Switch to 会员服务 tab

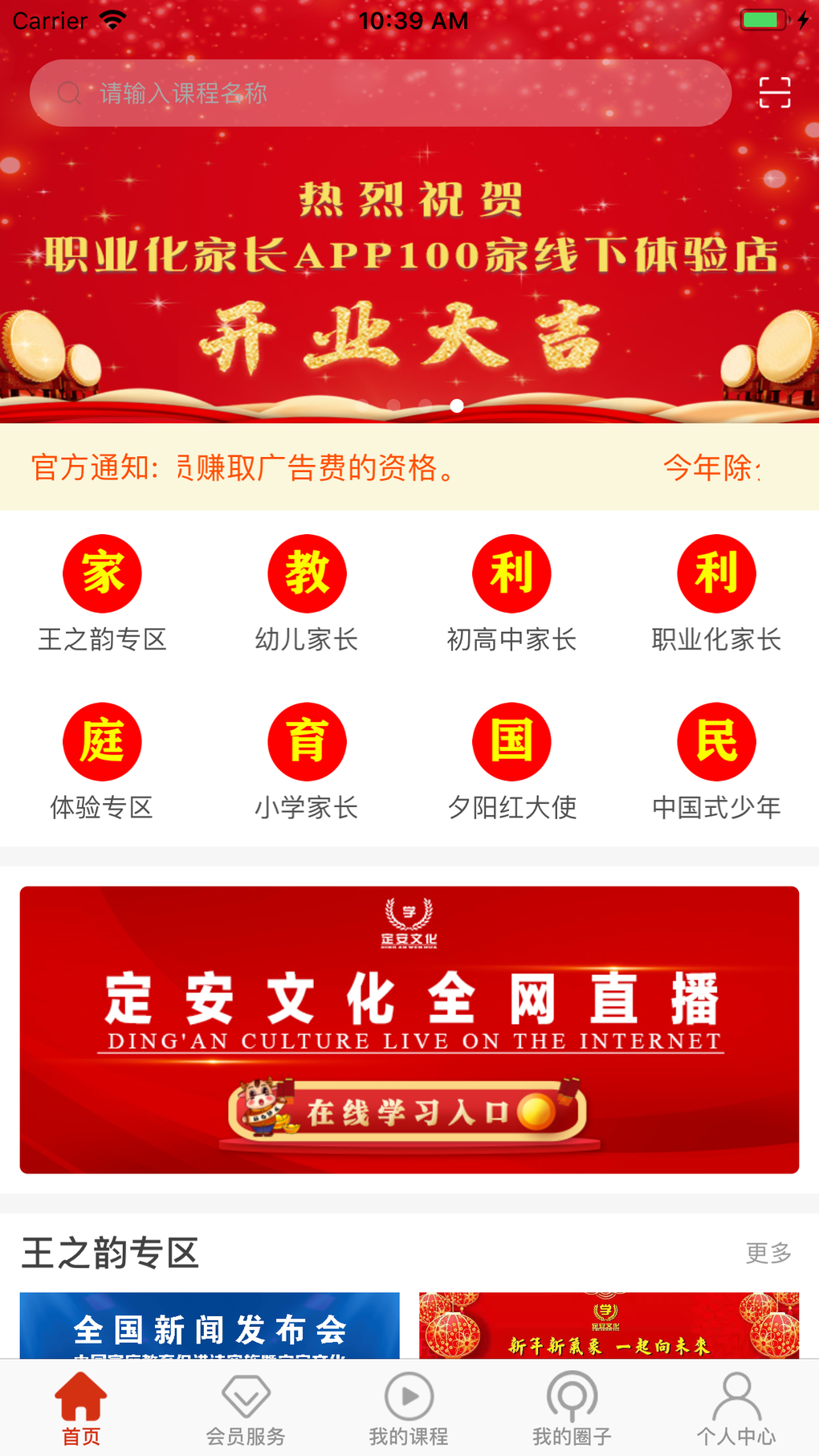[246, 1409]
